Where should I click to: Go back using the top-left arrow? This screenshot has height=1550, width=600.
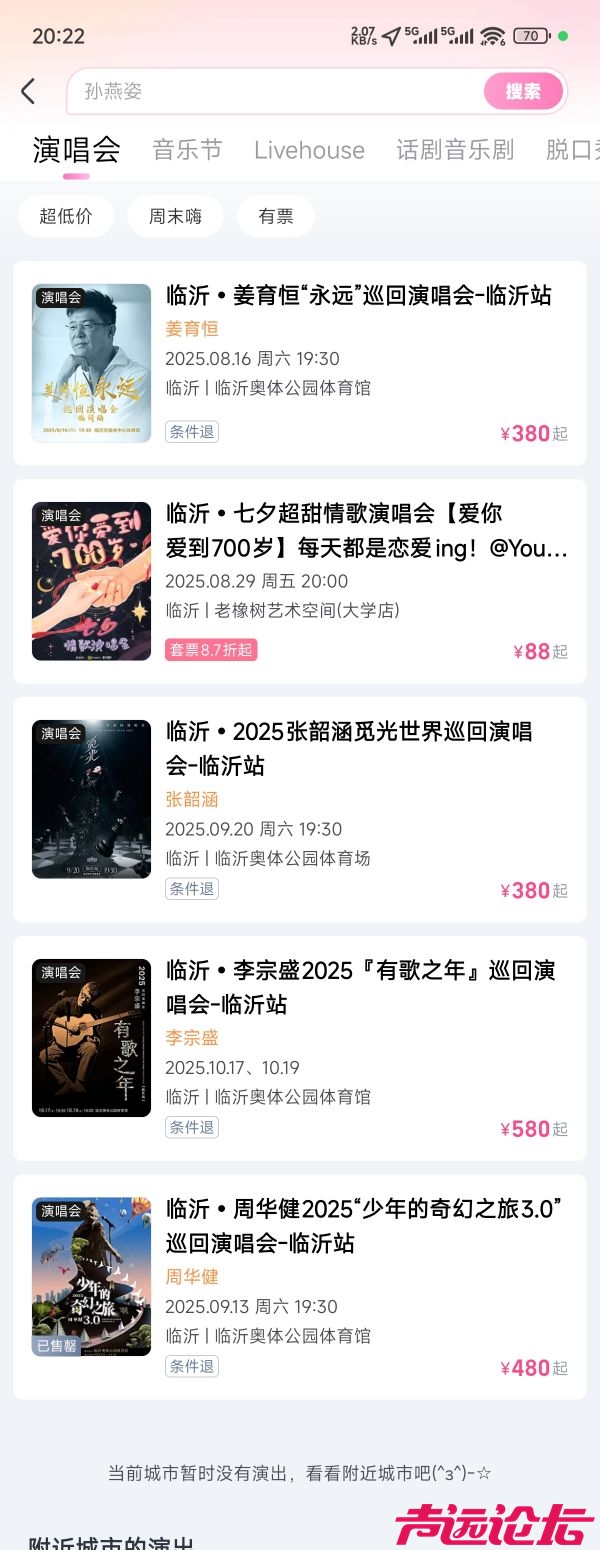(28, 92)
